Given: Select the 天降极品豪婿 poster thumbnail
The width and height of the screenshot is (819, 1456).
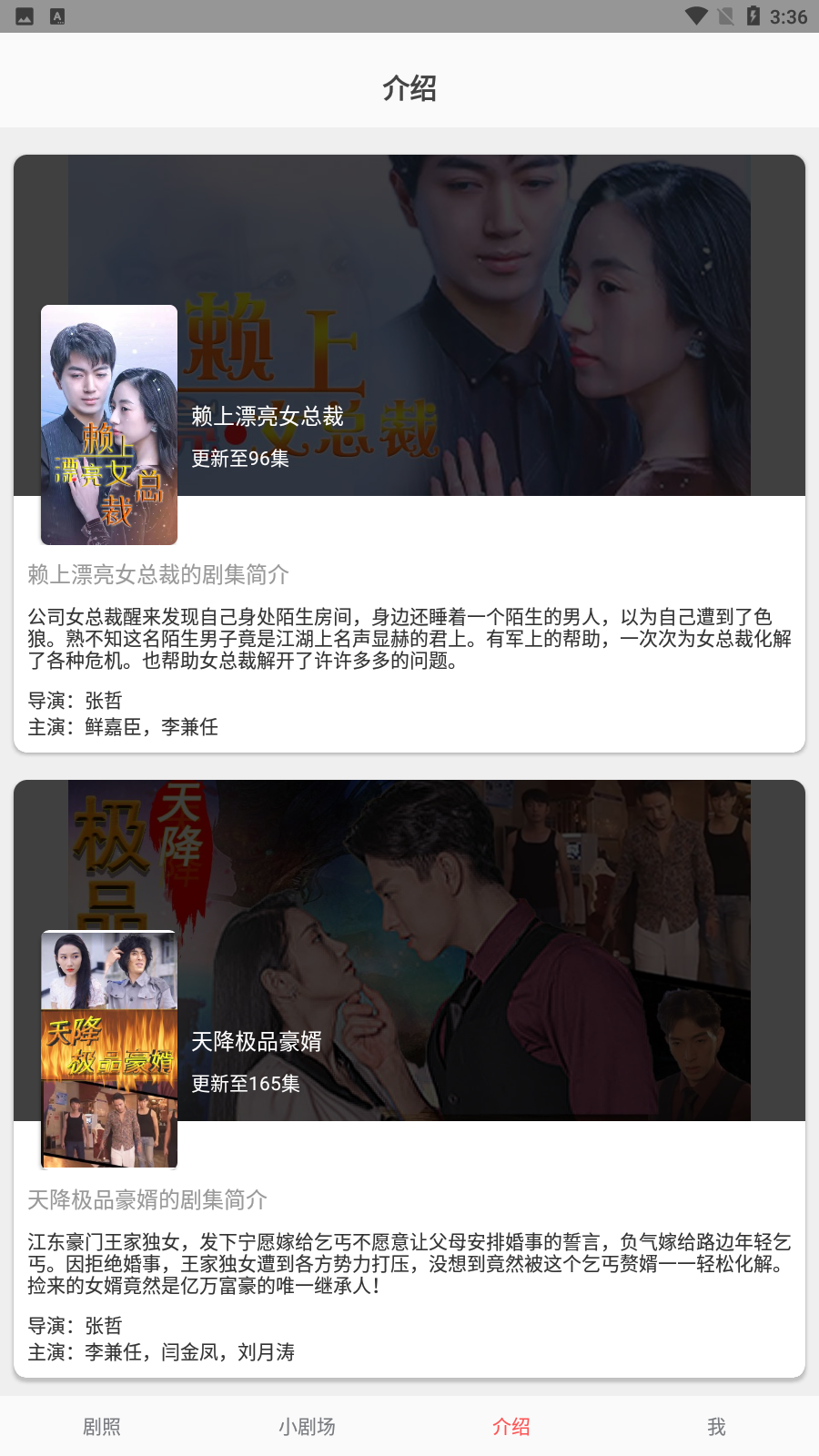Looking at the screenshot, I should pos(108,1048).
